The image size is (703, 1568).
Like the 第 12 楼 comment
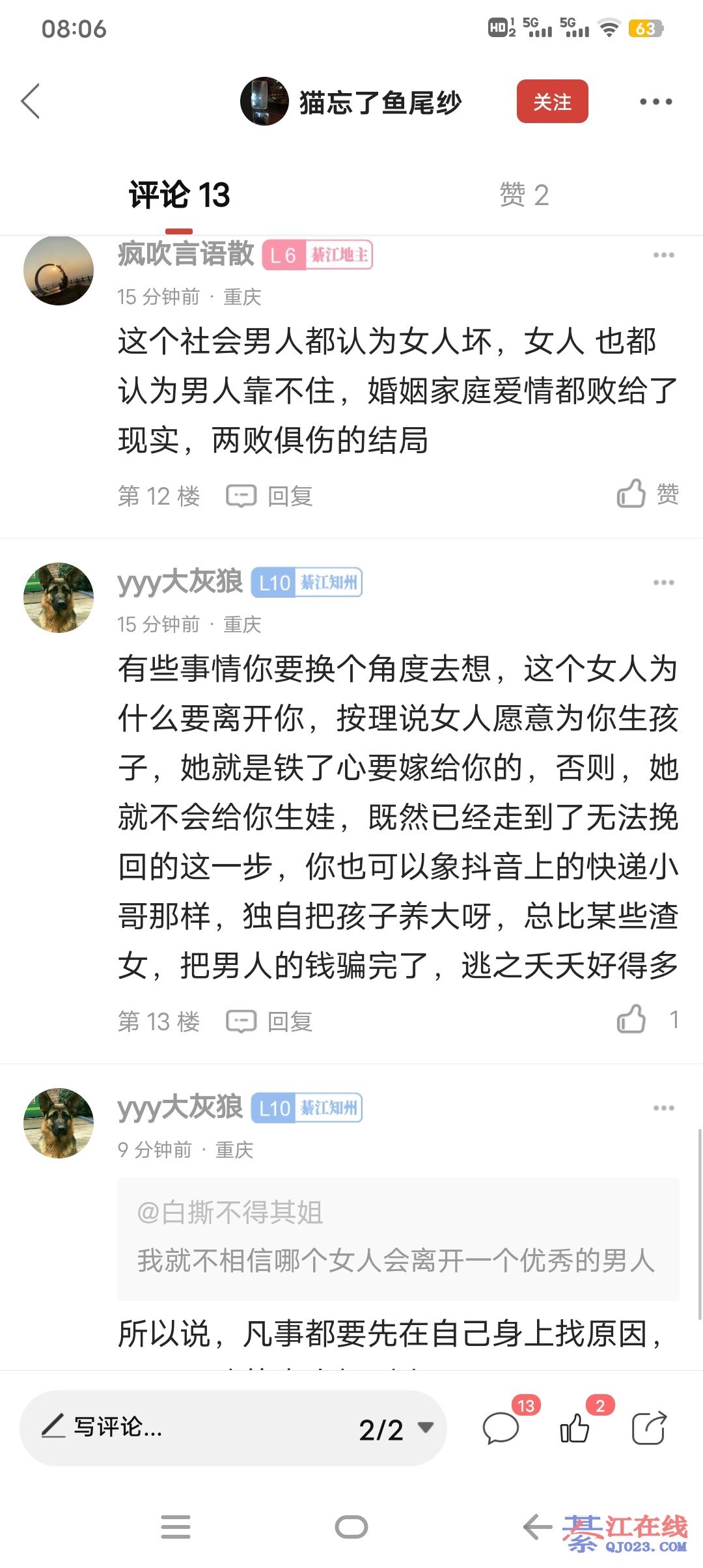(647, 494)
